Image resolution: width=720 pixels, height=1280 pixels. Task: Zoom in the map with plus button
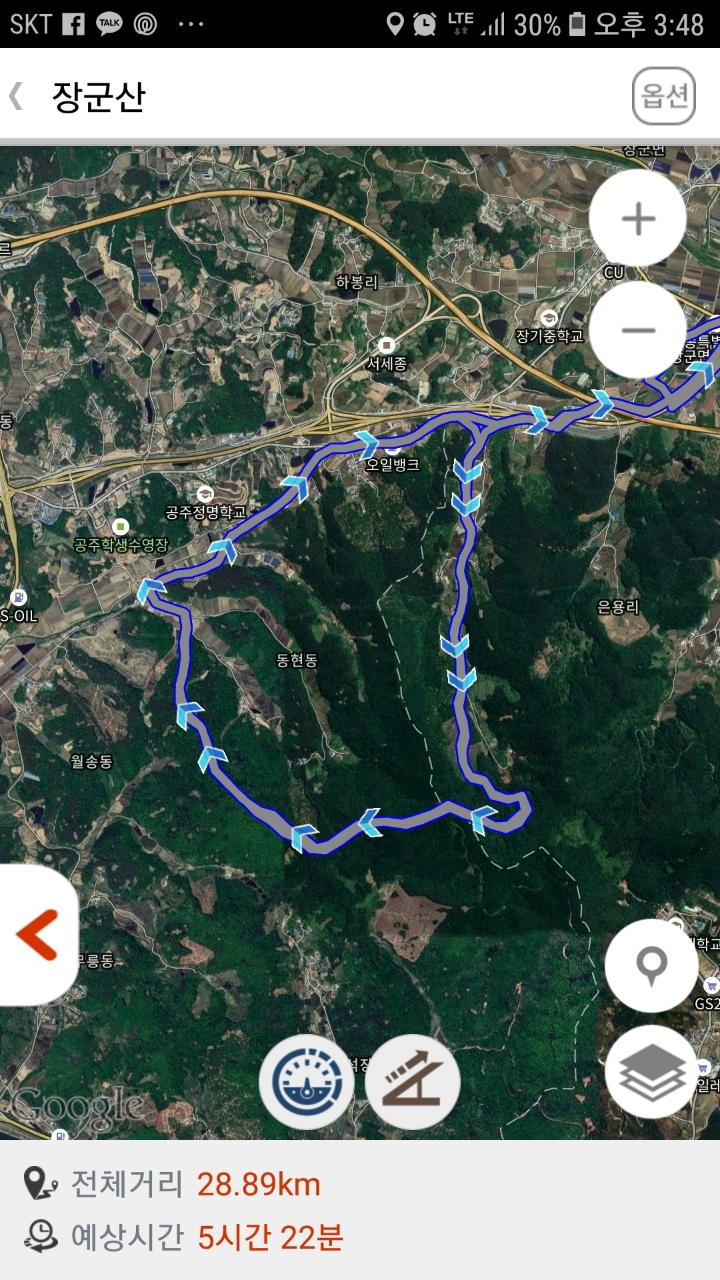[637, 218]
